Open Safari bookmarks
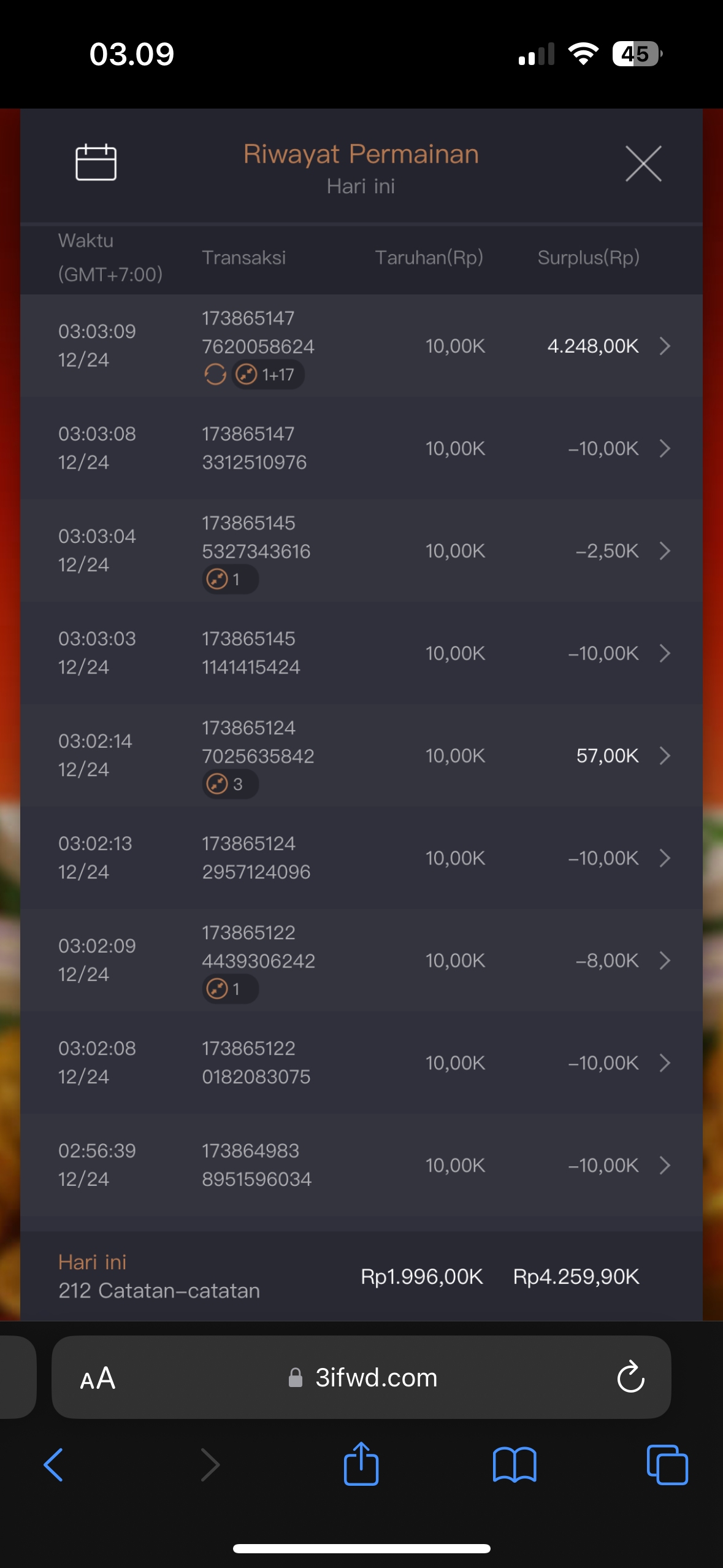The height and width of the screenshot is (1568, 723). tap(515, 1465)
